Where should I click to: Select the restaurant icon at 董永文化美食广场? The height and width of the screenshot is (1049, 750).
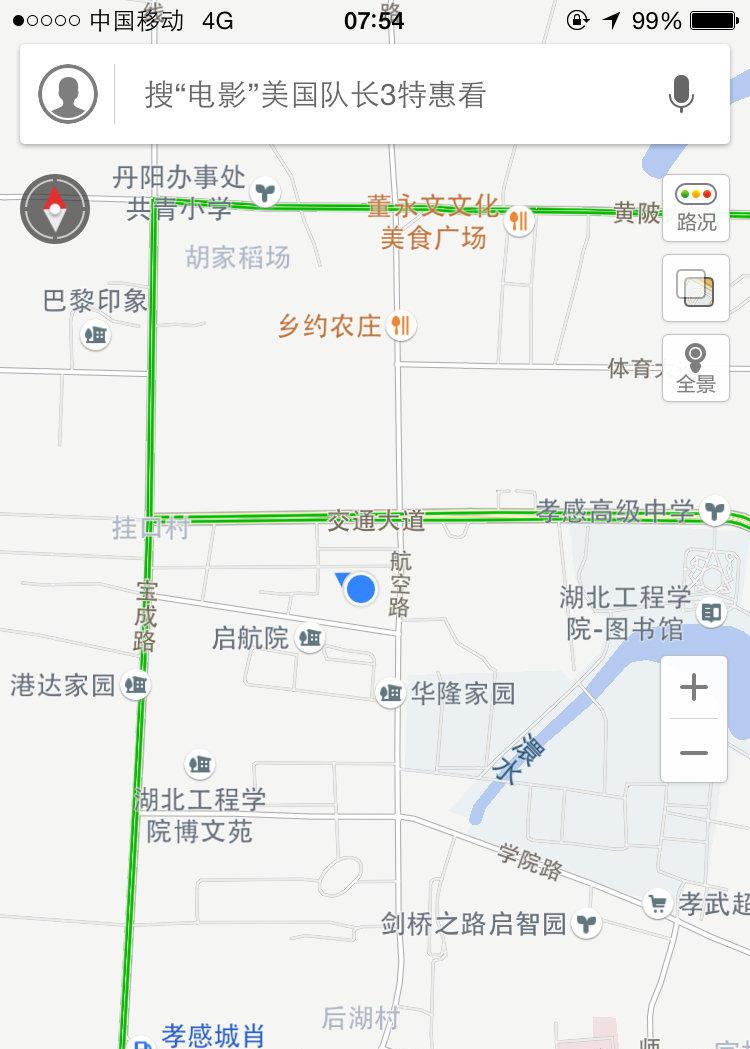click(519, 223)
